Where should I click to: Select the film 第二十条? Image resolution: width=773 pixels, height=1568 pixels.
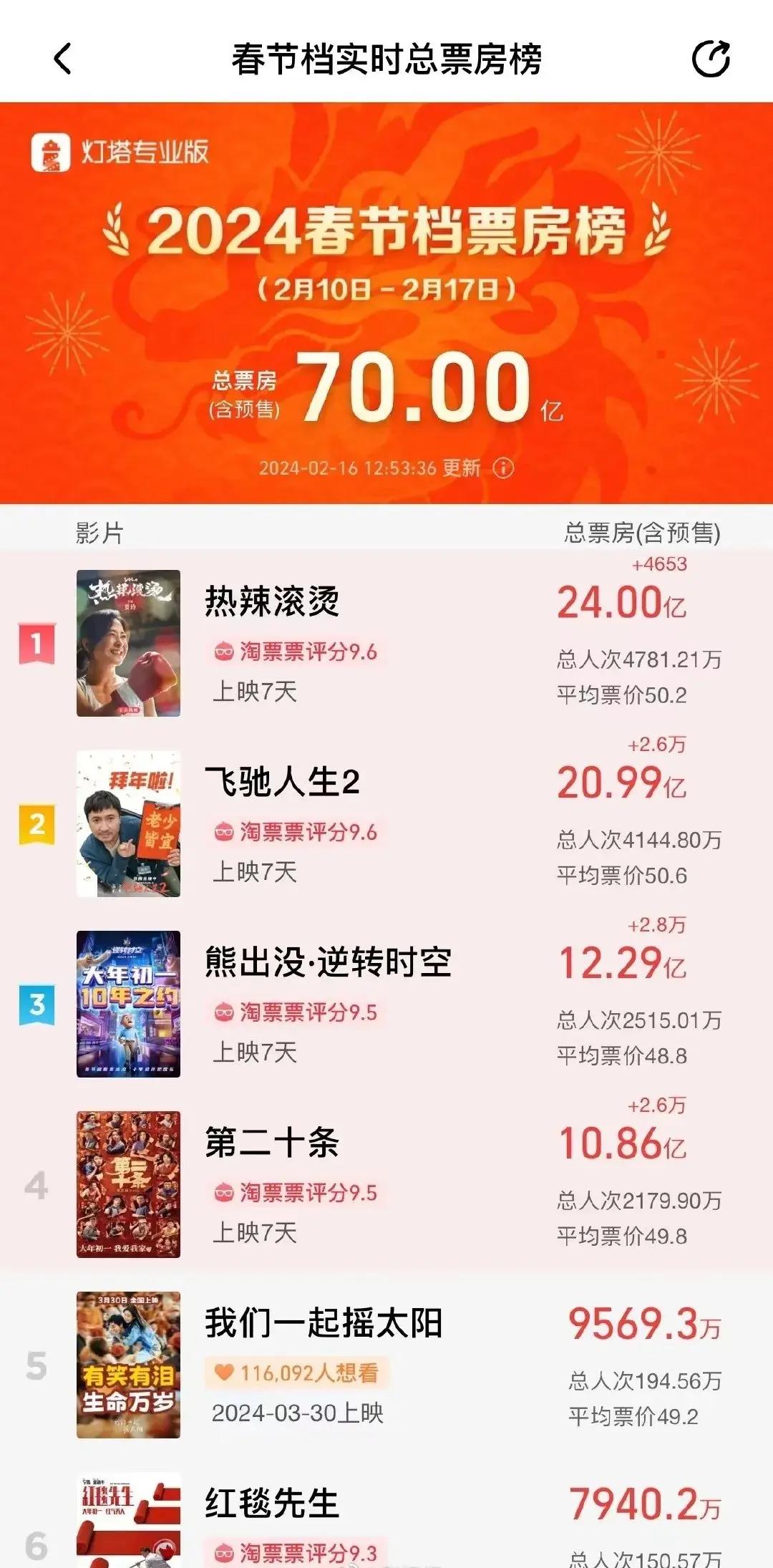coord(272,1143)
